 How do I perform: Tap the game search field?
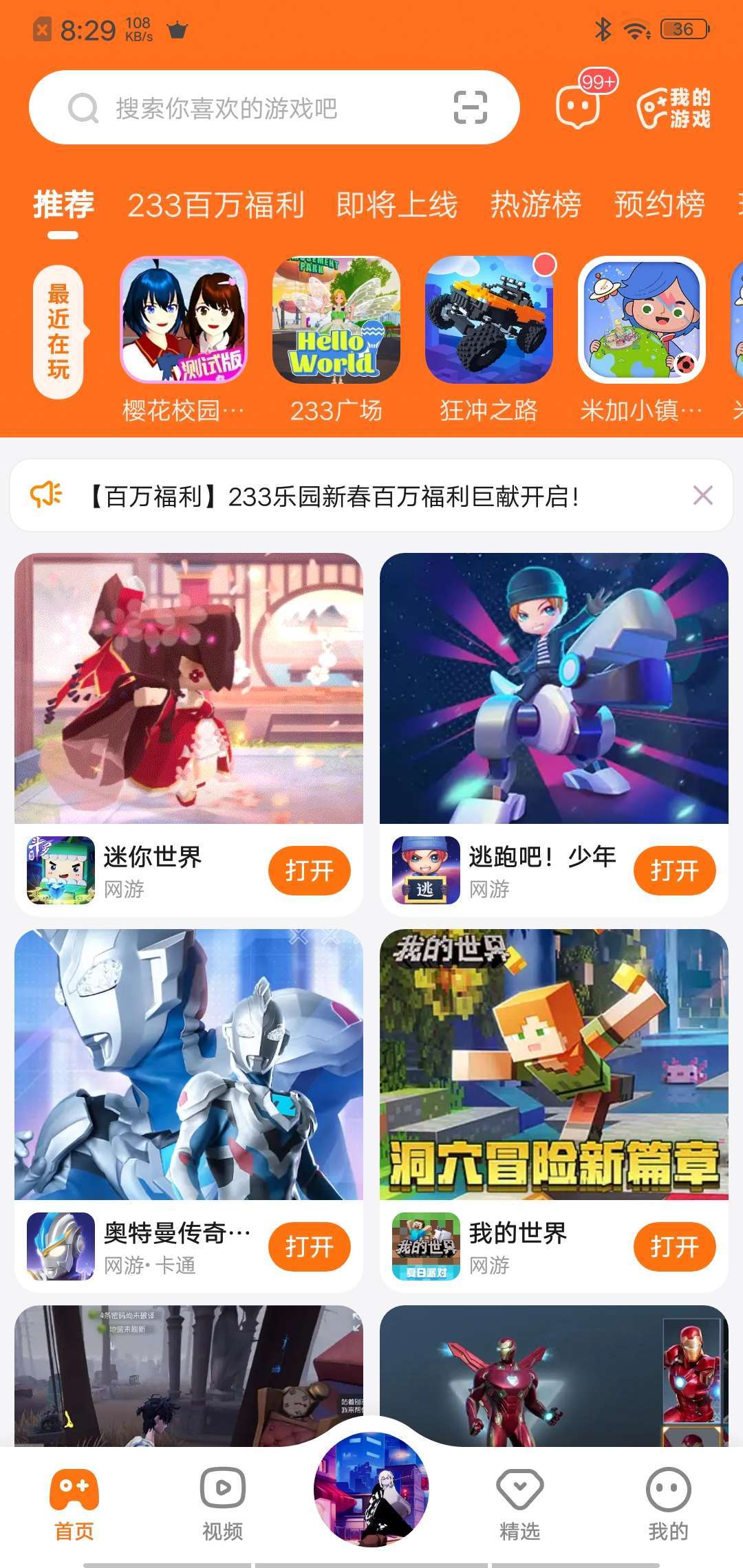point(261,108)
